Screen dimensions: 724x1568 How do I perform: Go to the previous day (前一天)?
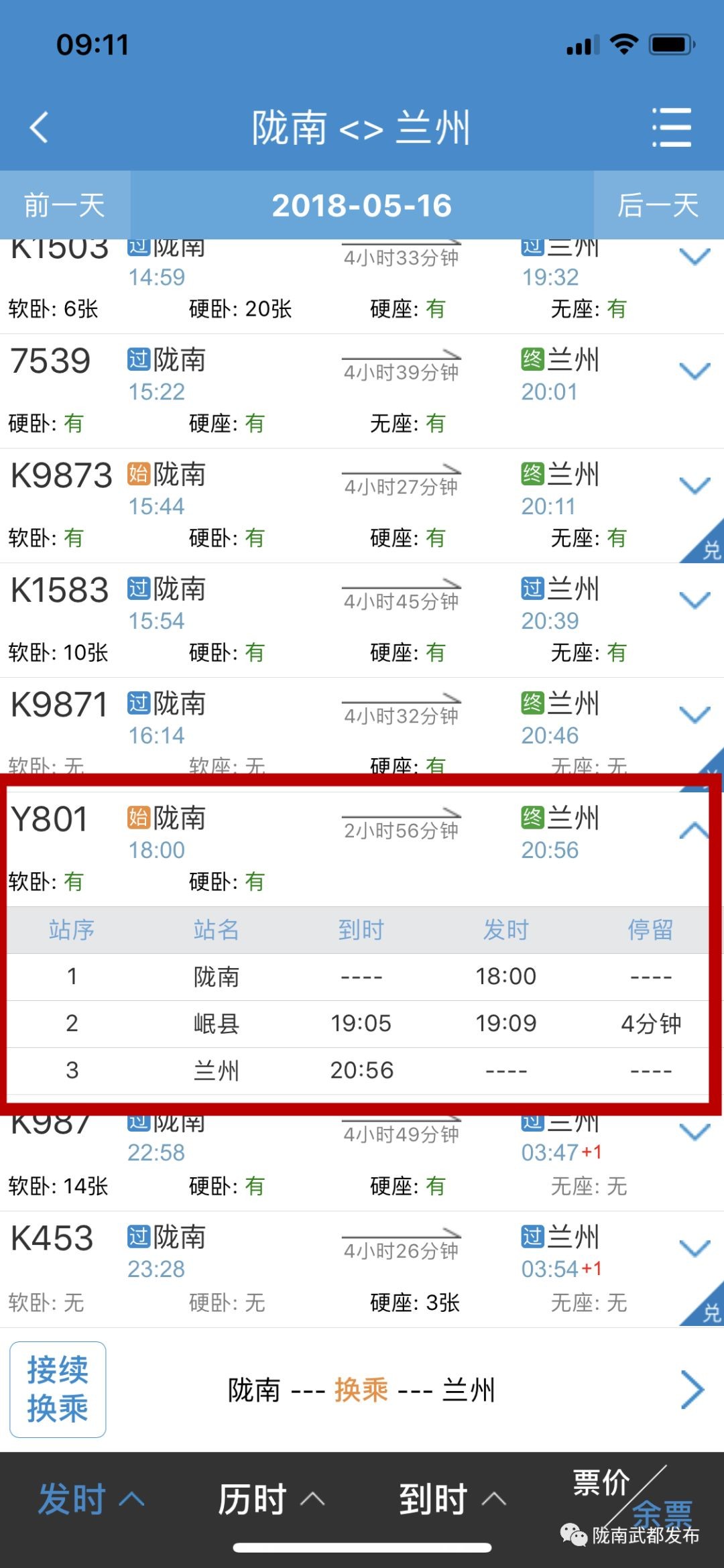(x=65, y=205)
